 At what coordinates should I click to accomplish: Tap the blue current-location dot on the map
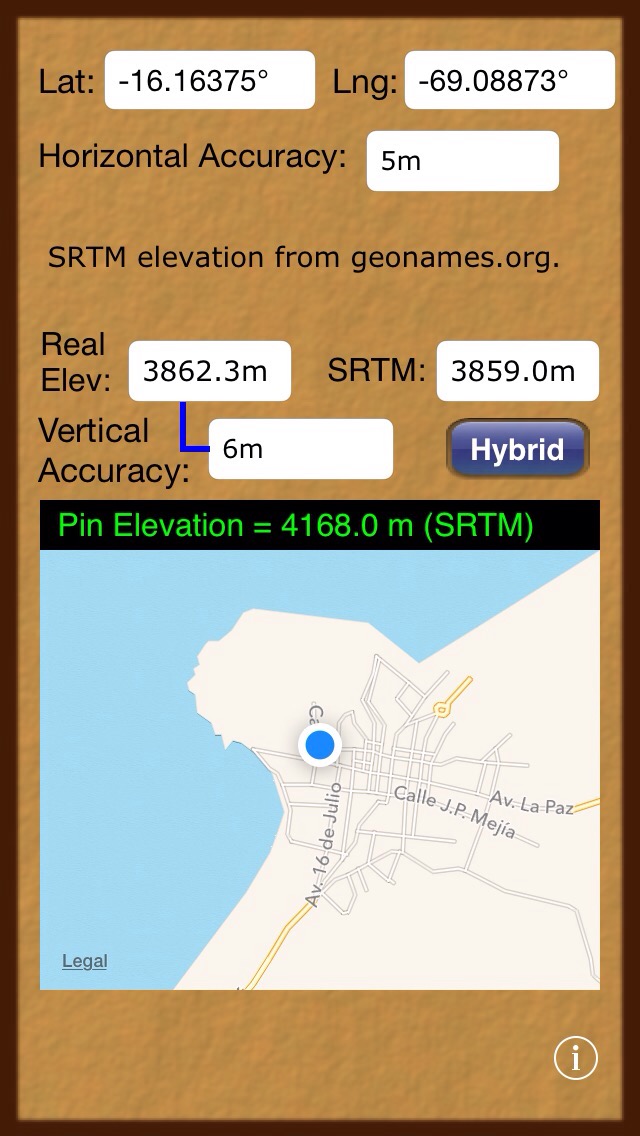pos(320,744)
